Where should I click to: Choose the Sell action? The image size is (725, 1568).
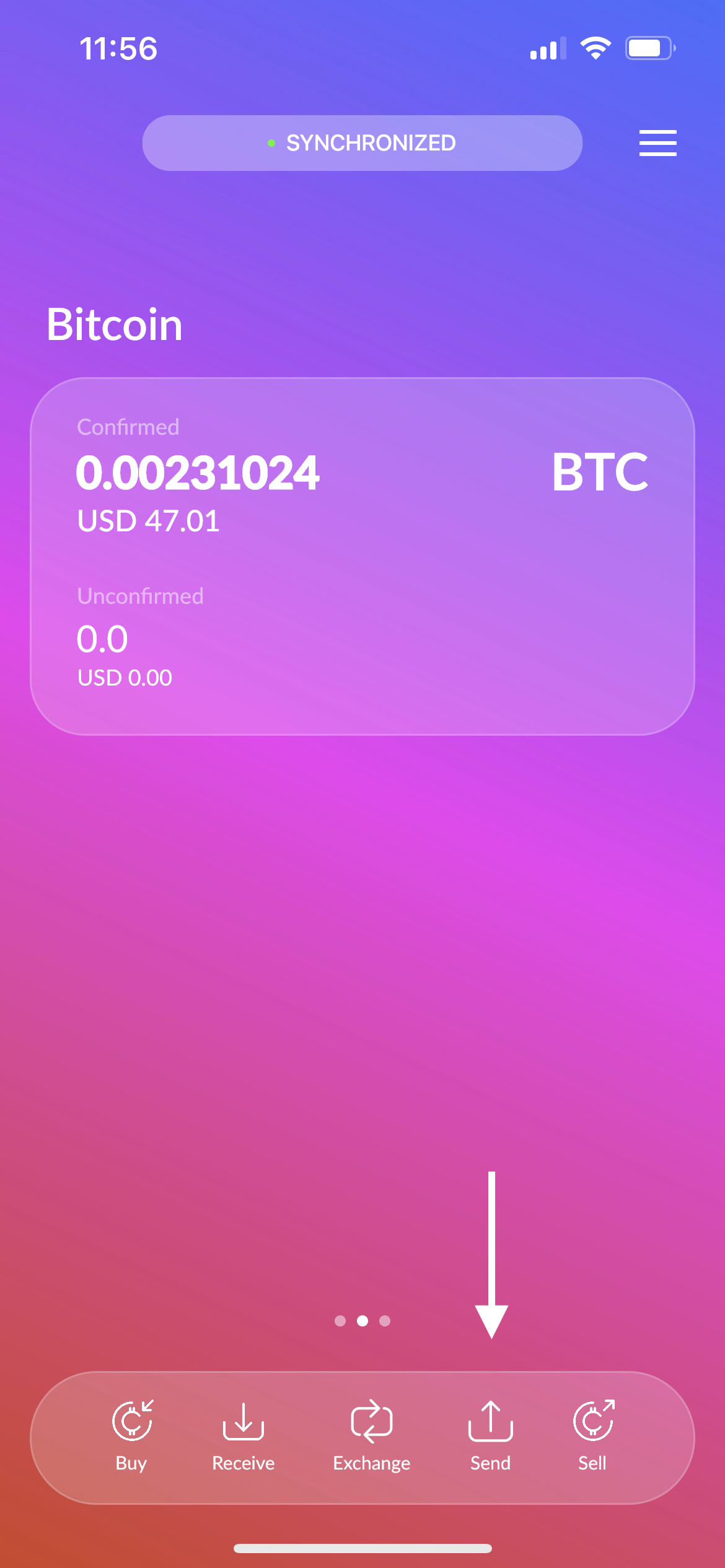[593, 1435]
